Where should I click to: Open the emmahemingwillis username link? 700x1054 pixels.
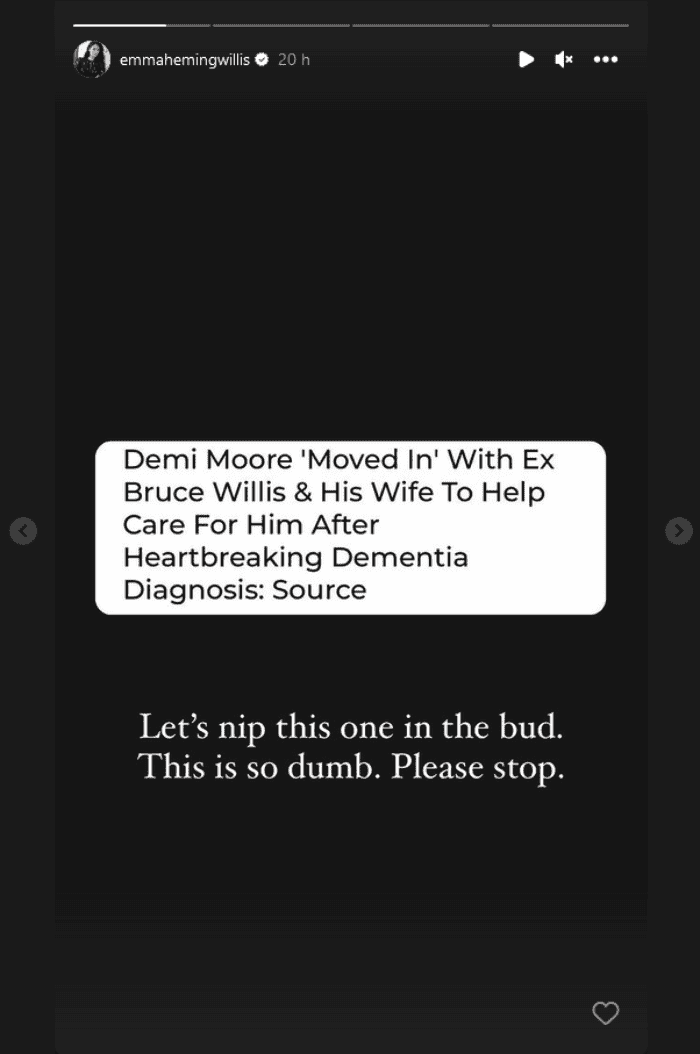tap(185, 60)
